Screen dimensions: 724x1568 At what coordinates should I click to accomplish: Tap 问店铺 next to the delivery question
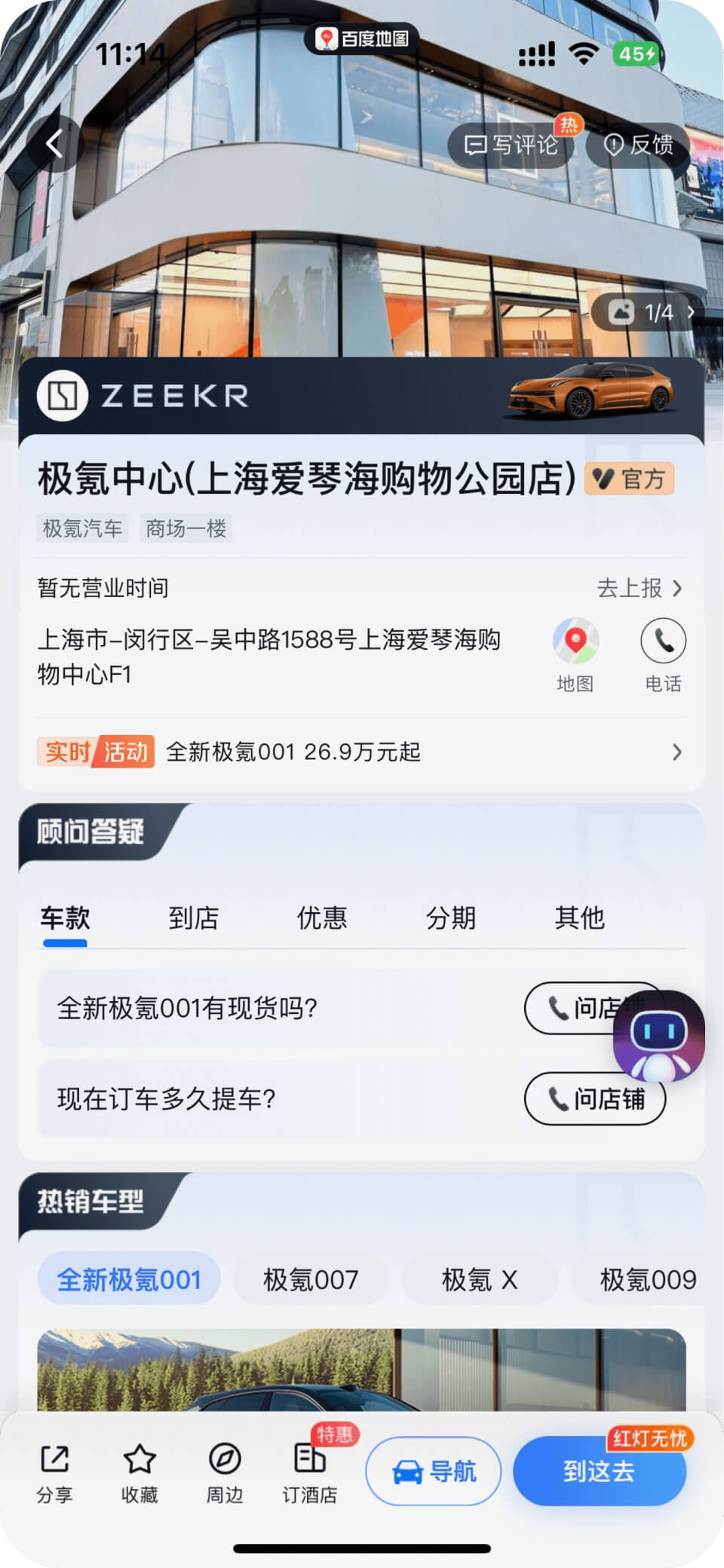pyautogui.click(x=595, y=1100)
